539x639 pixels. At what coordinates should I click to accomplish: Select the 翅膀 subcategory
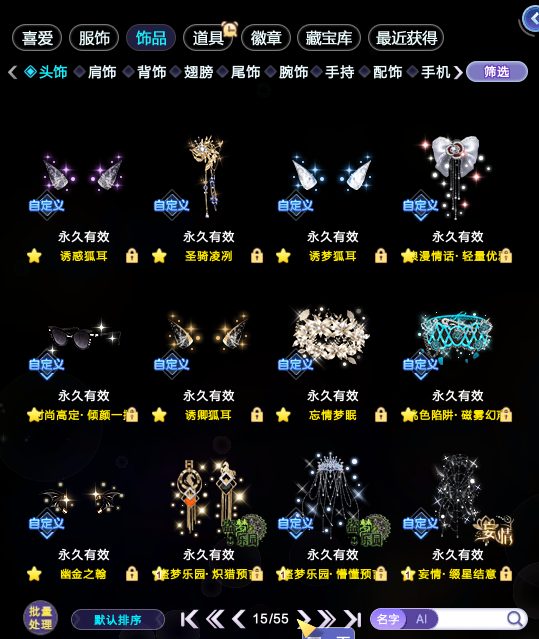(x=198, y=72)
